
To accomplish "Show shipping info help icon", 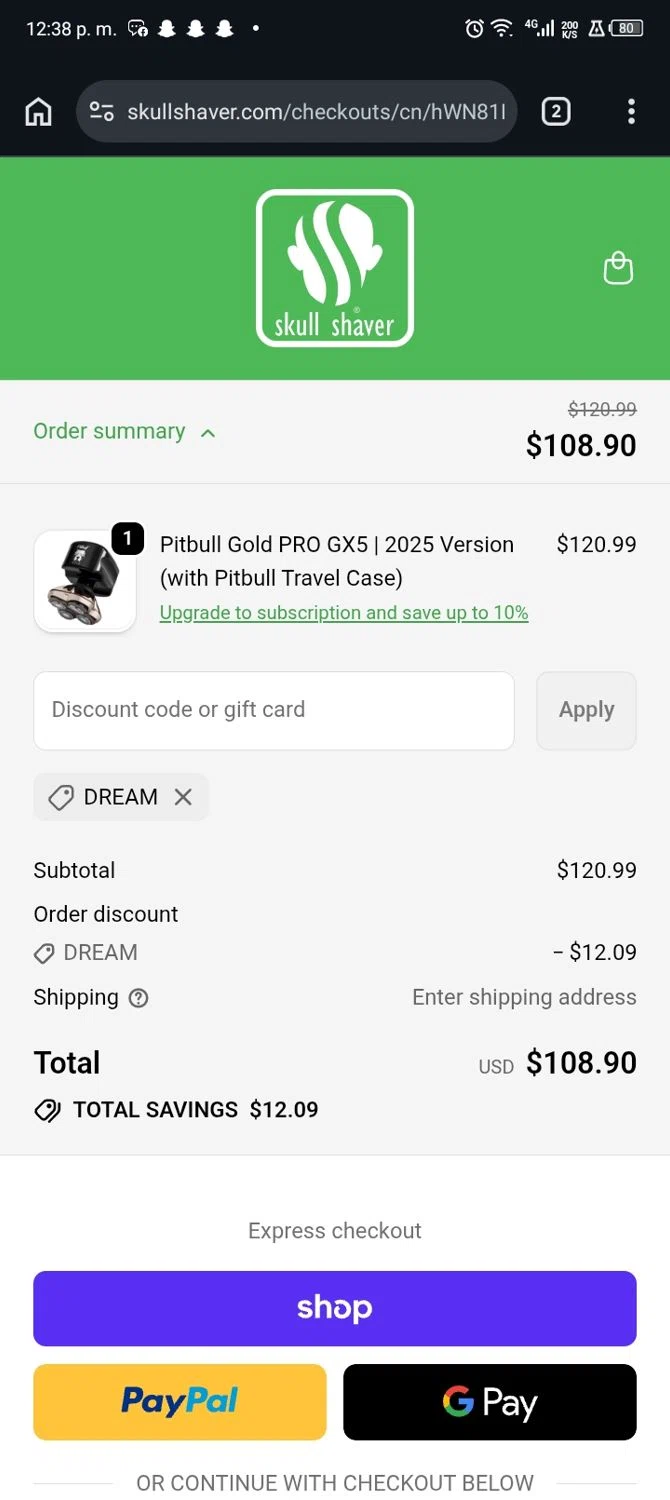I will (x=139, y=998).
